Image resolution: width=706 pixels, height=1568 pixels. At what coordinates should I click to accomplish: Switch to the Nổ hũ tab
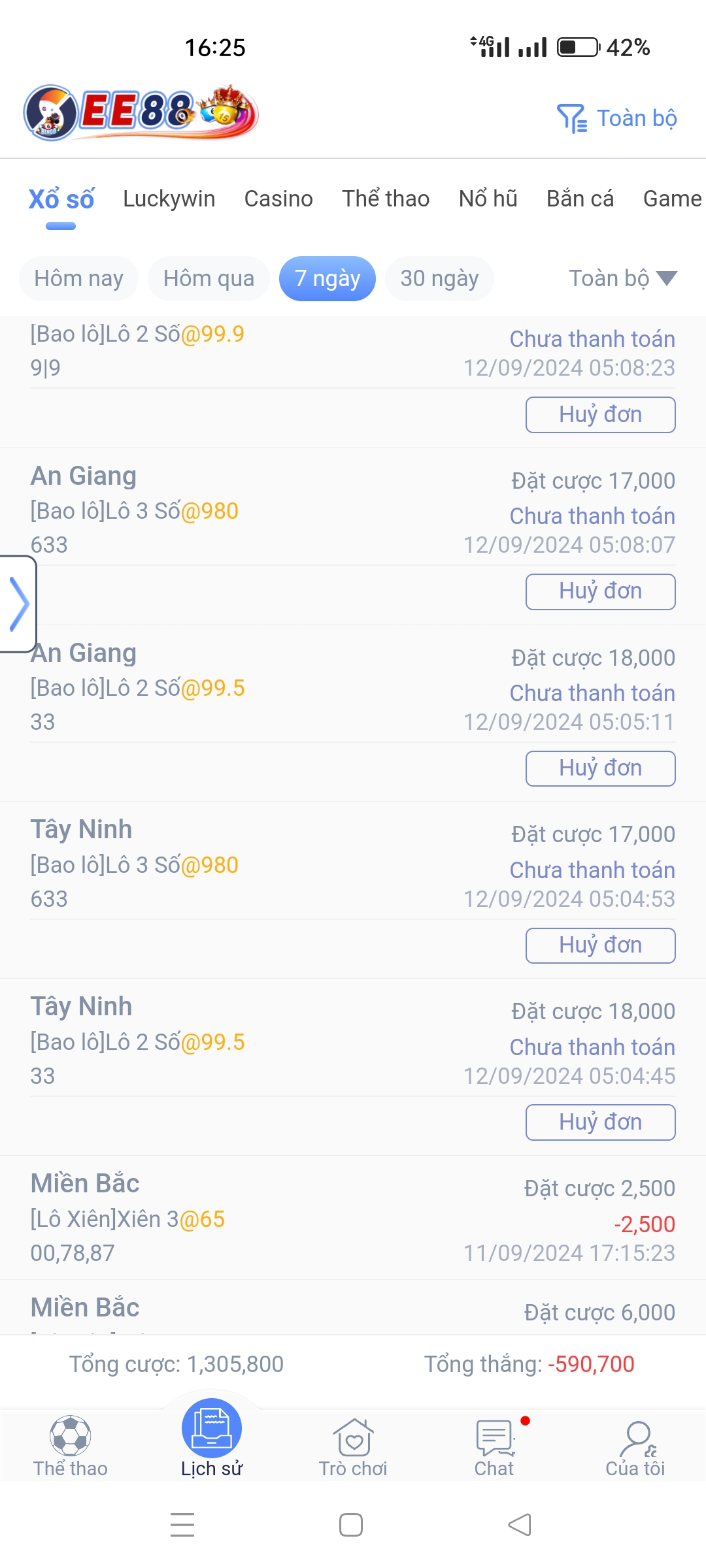pyautogui.click(x=488, y=199)
